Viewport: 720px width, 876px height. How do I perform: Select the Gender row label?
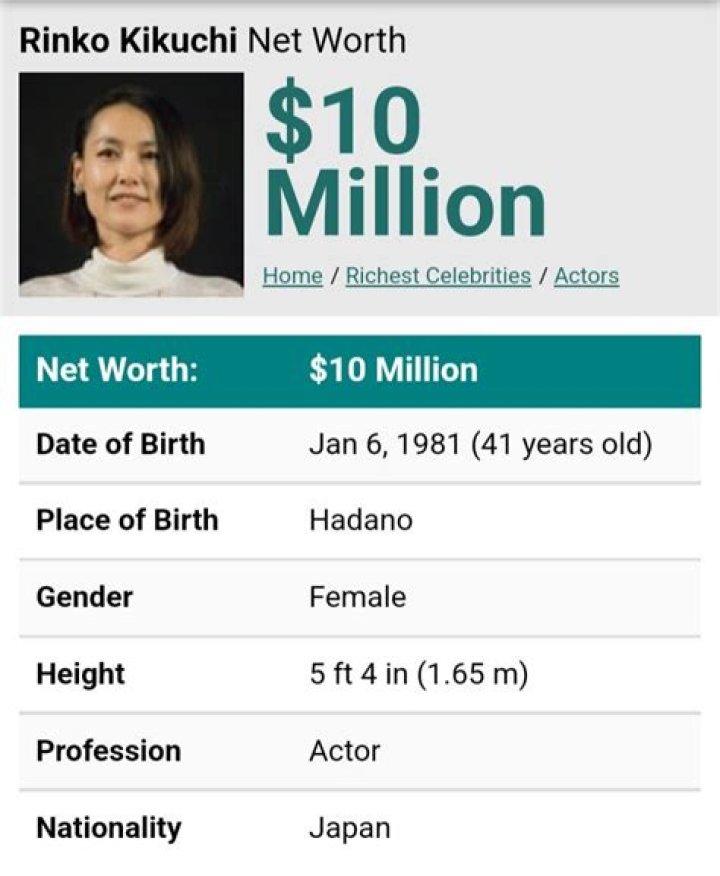[x=85, y=597]
